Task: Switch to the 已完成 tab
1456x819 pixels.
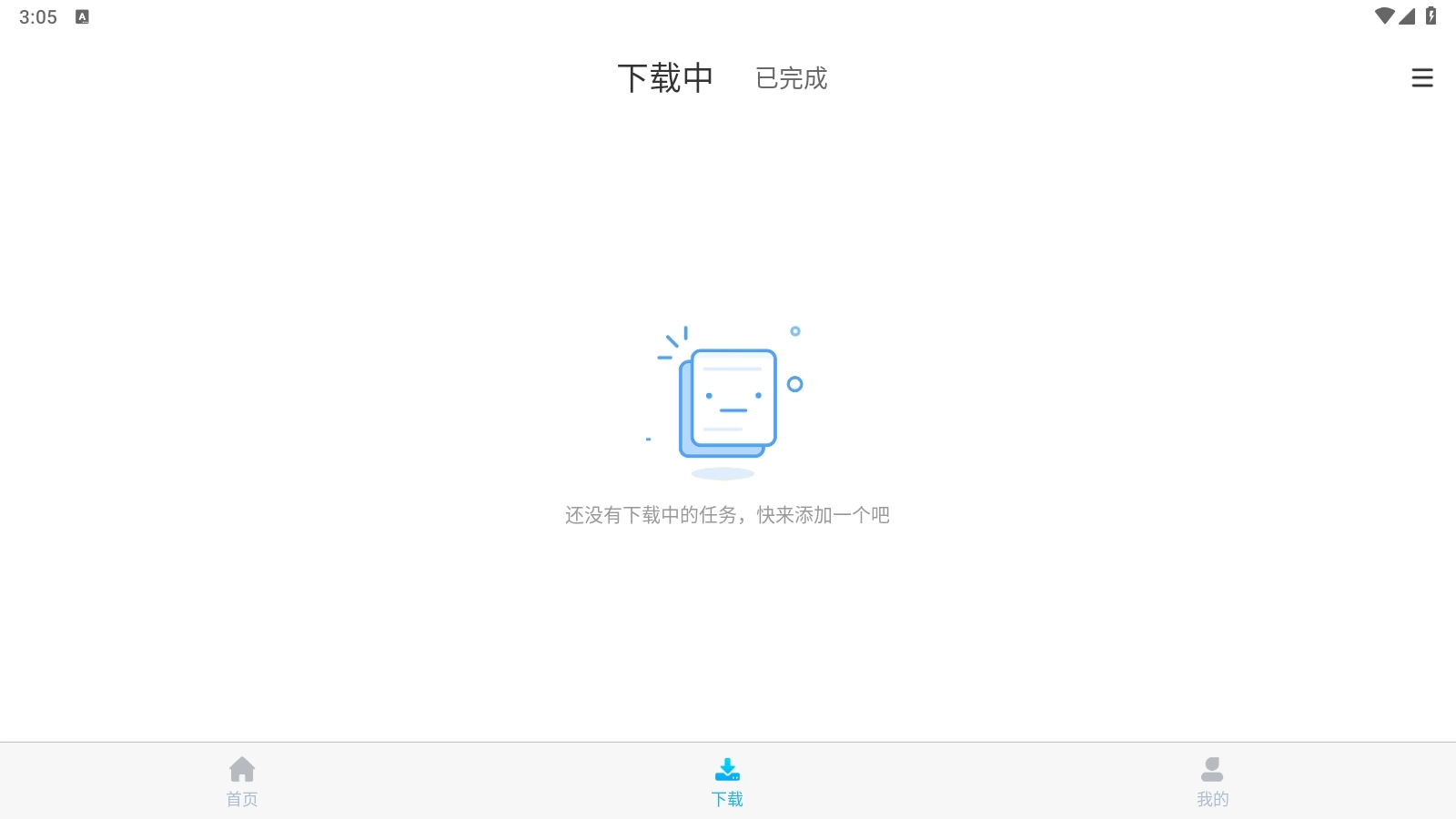Action: click(791, 78)
